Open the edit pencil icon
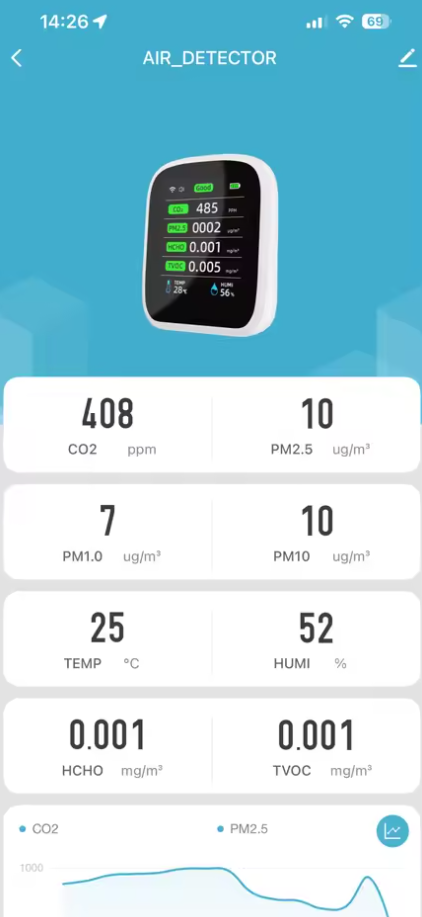Screen dimensions: 422x917 point(407,58)
